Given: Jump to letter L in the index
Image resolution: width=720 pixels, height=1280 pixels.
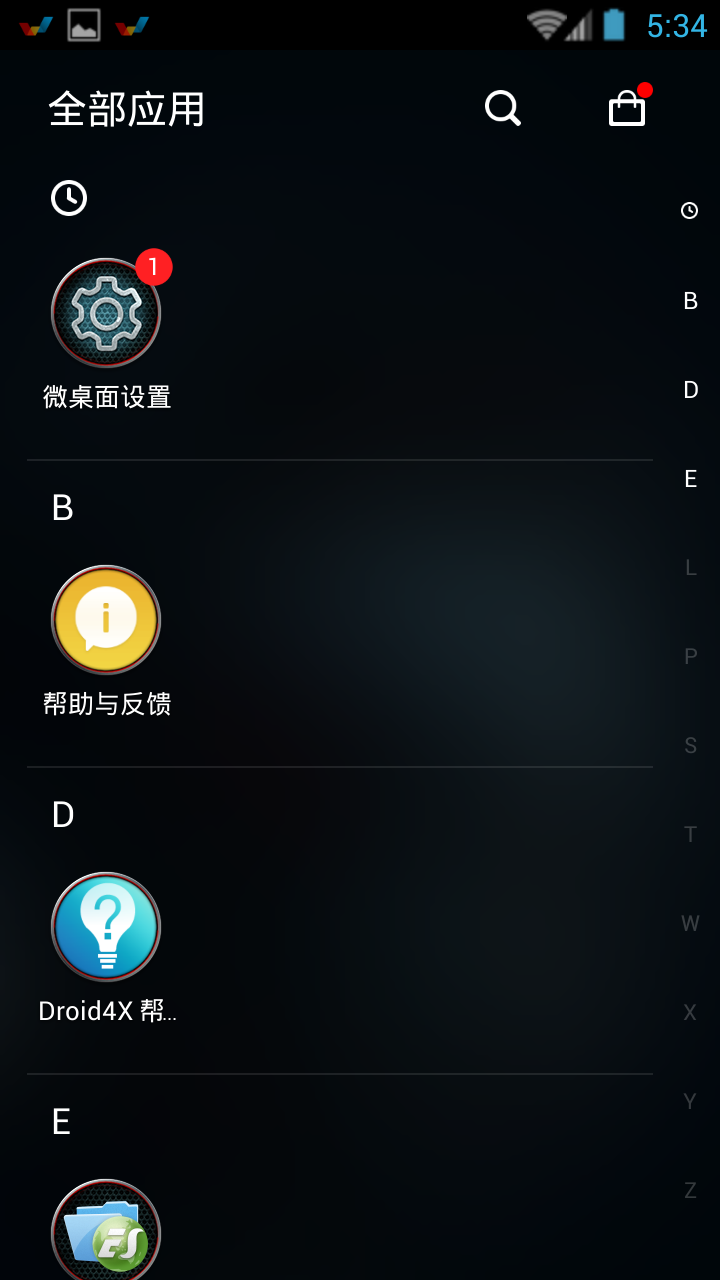Looking at the screenshot, I should pos(690,568).
